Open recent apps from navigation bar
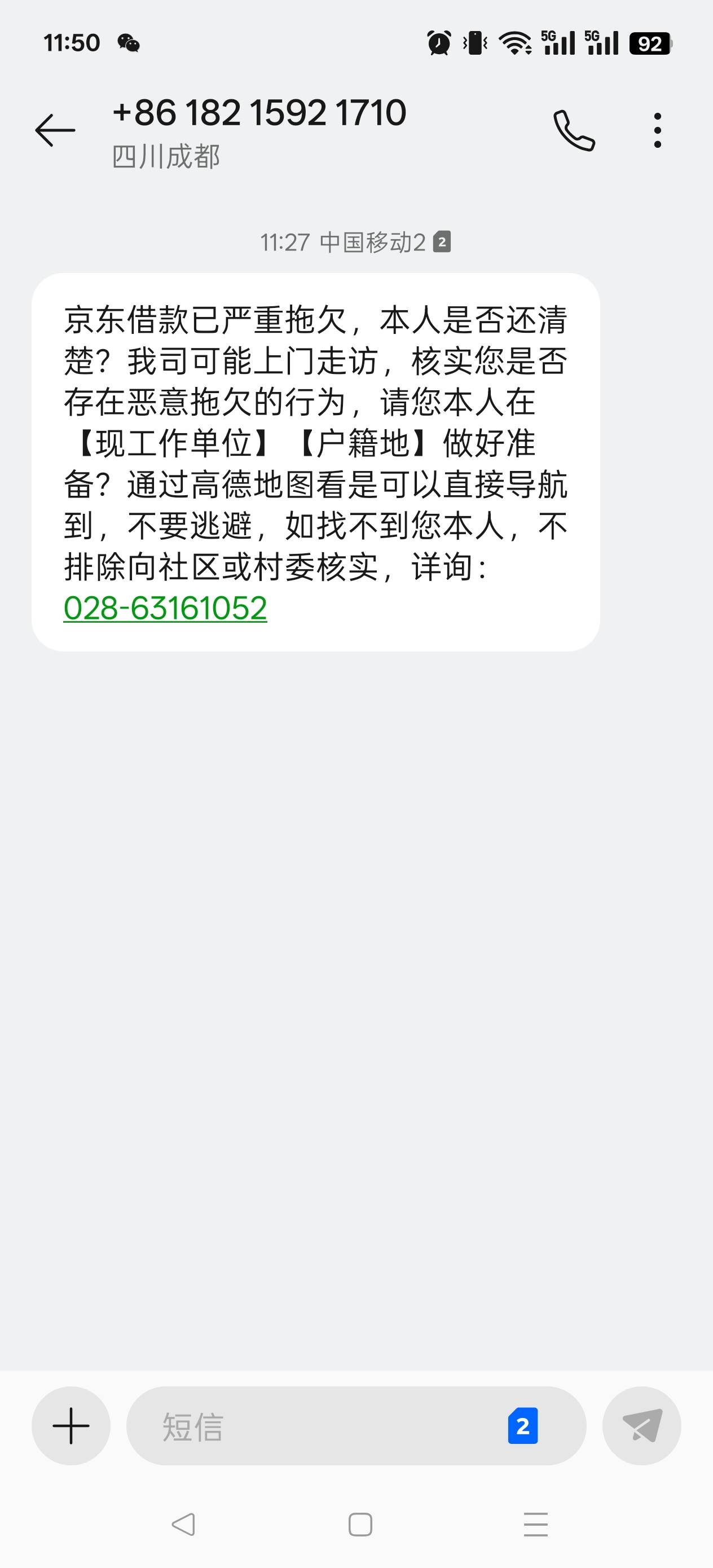Screen dimensions: 713x1568 click(x=536, y=1524)
